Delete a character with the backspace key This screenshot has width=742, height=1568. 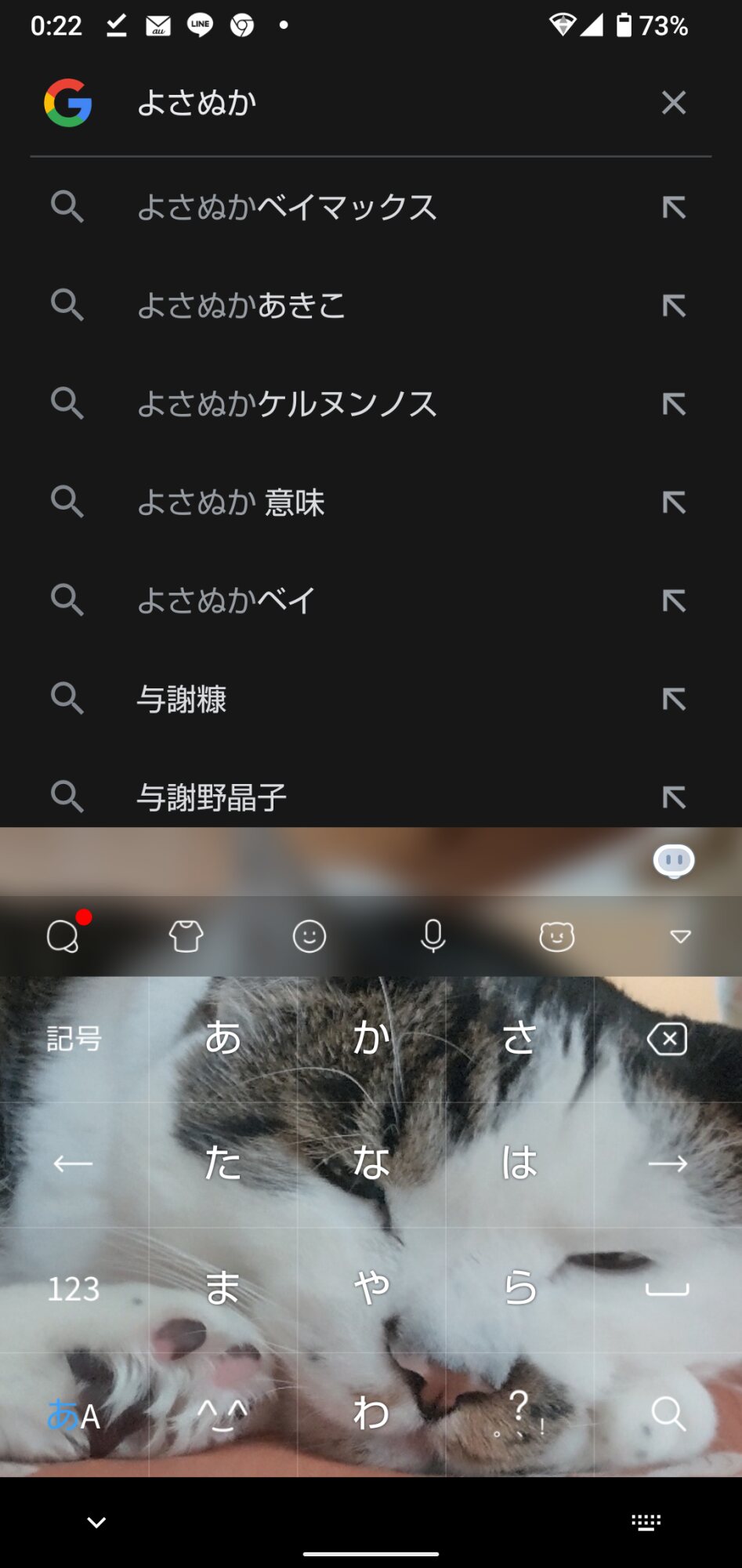coord(667,1039)
